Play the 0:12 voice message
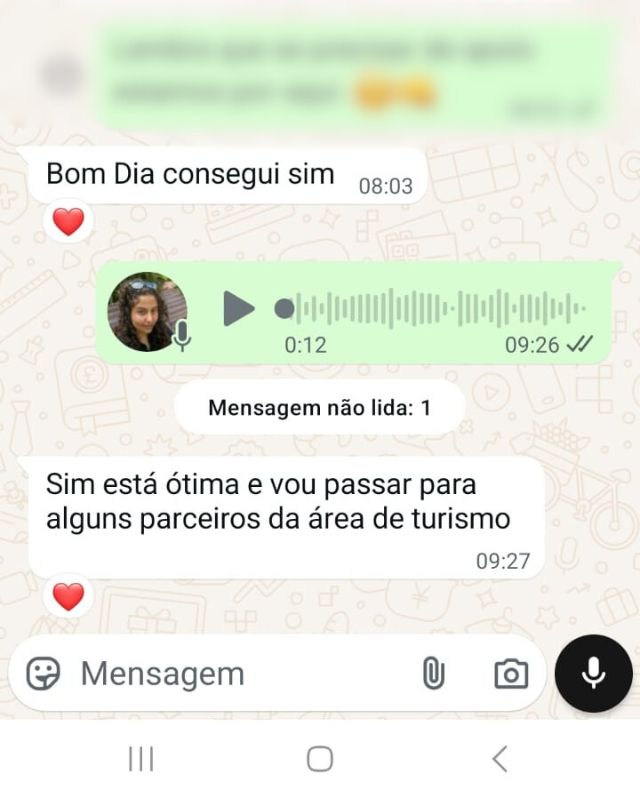The height and width of the screenshot is (800, 640). click(239, 308)
